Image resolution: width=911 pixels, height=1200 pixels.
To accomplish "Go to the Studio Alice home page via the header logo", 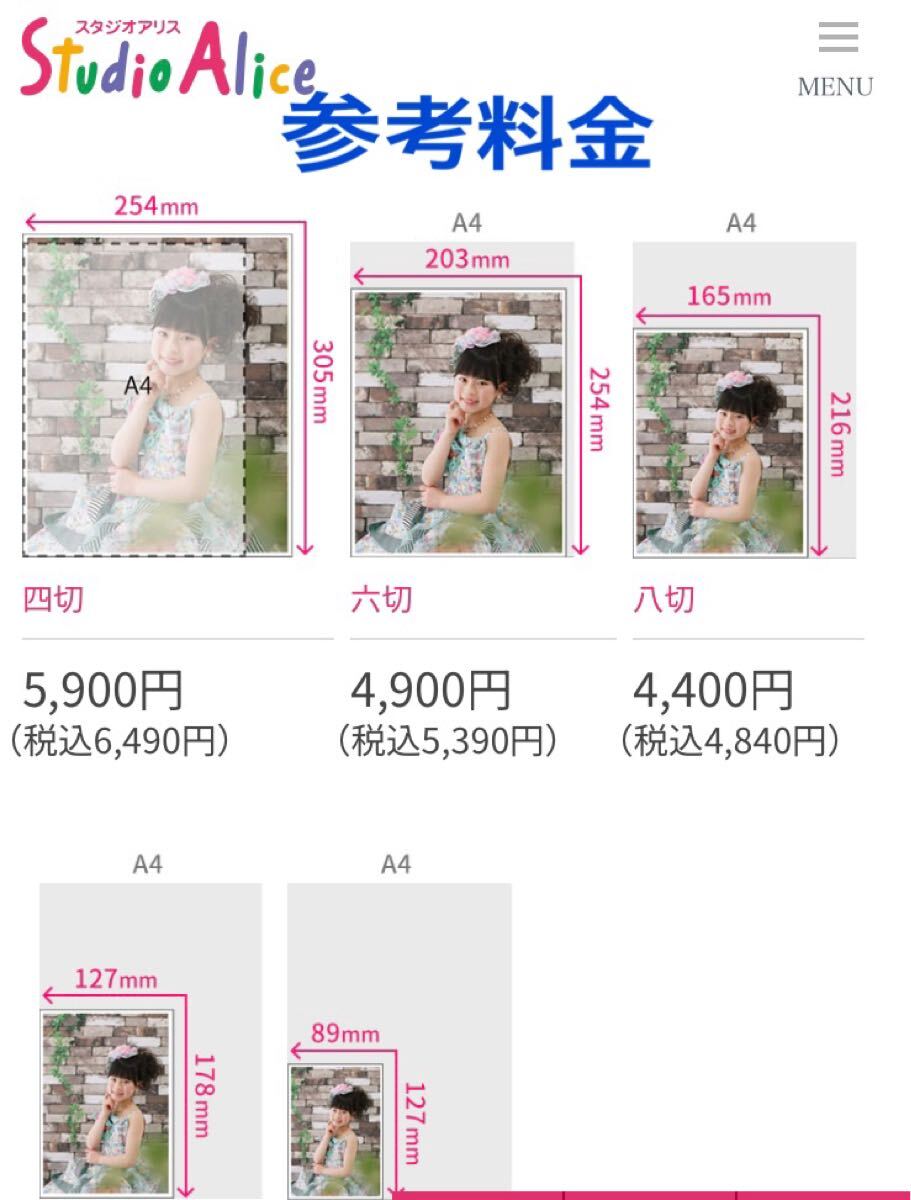I will click(x=167, y=60).
